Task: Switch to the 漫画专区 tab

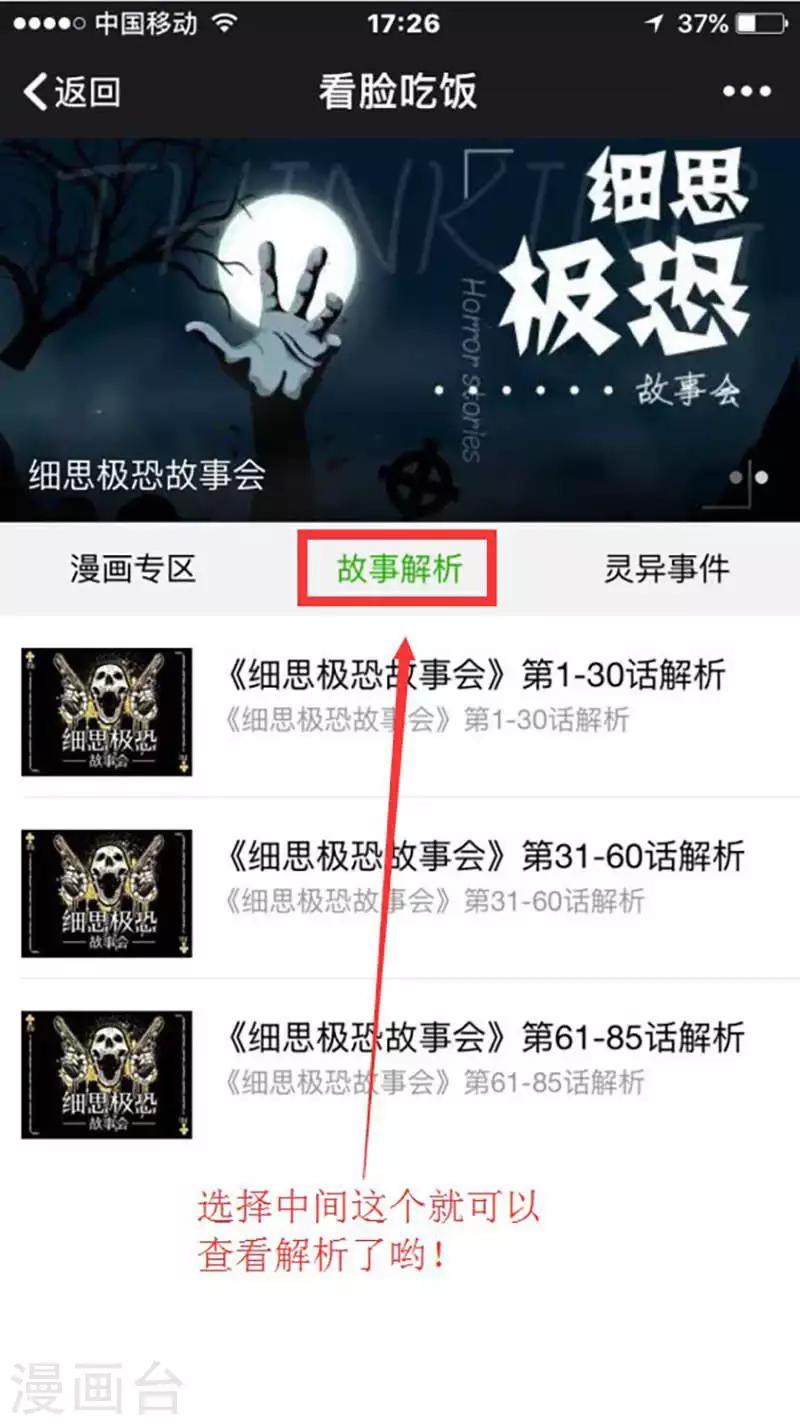Action: pos(133,569)
